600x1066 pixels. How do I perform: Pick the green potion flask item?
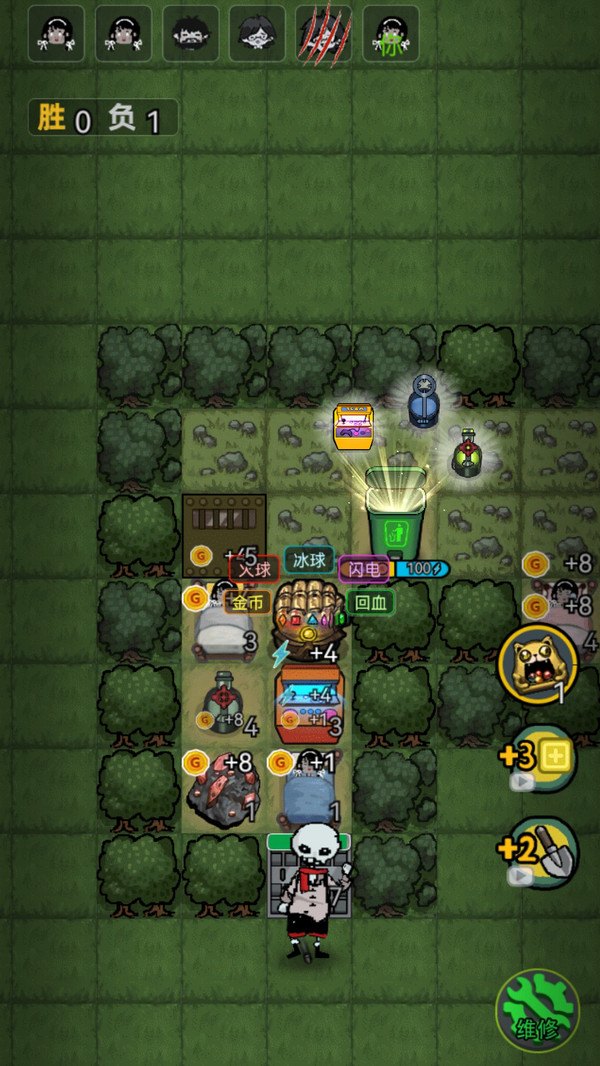[x=466, y=453]
